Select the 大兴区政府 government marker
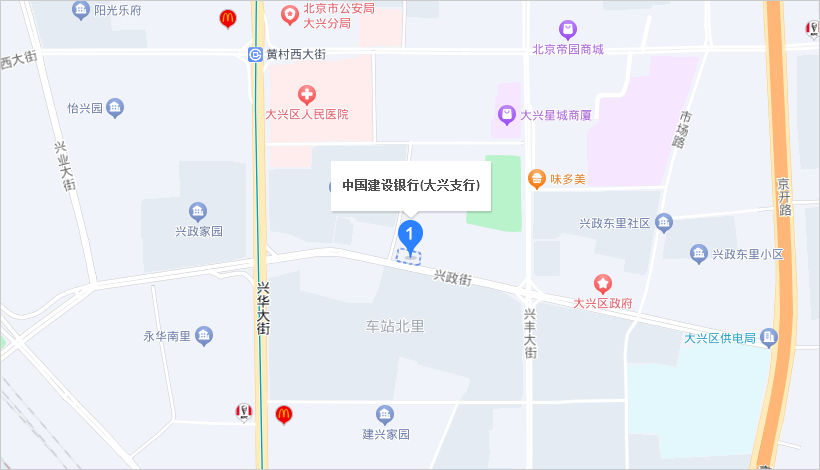820x470 pixels. click(603, 284)
